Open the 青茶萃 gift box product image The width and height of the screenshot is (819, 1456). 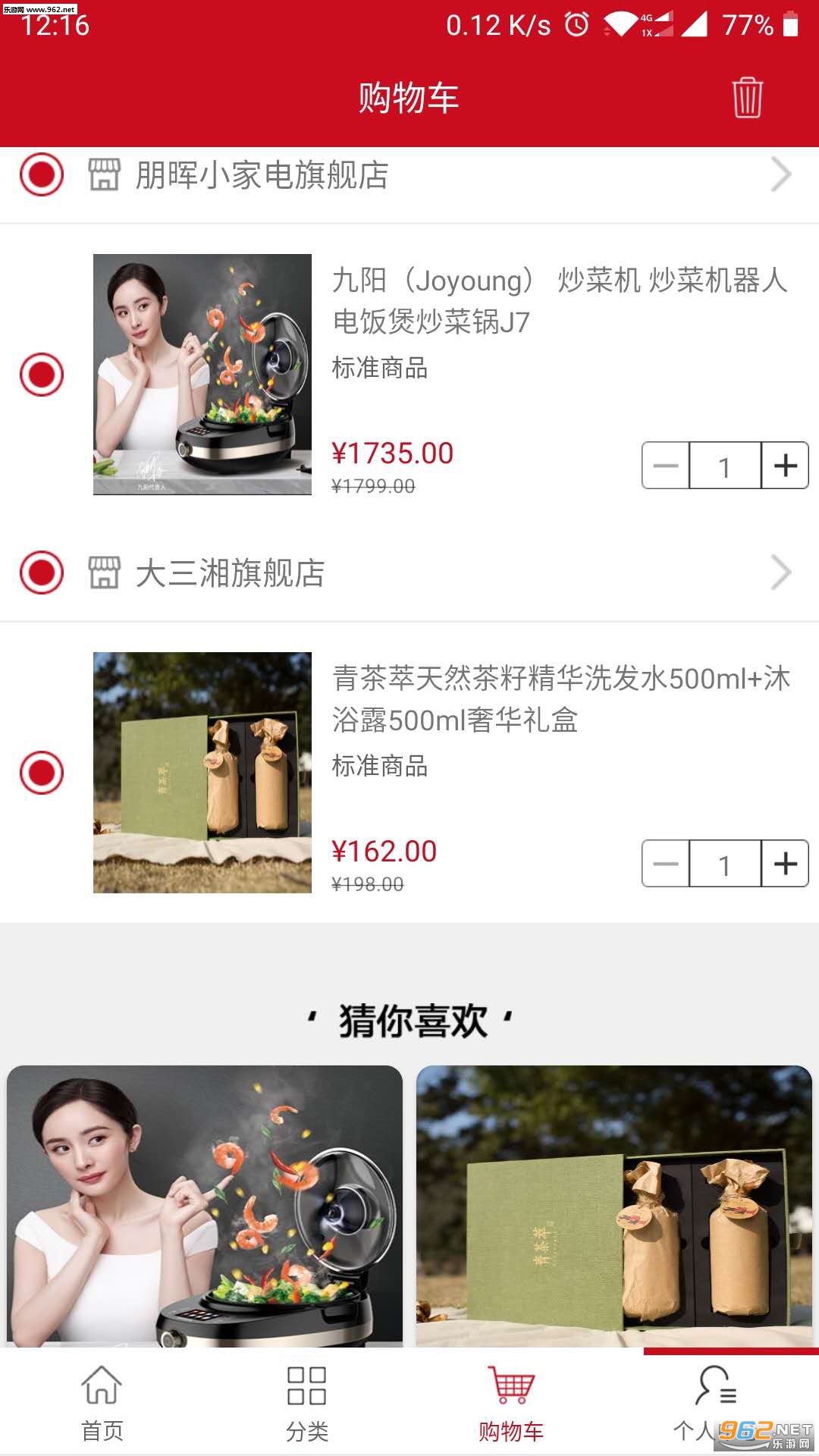point(202,773)
